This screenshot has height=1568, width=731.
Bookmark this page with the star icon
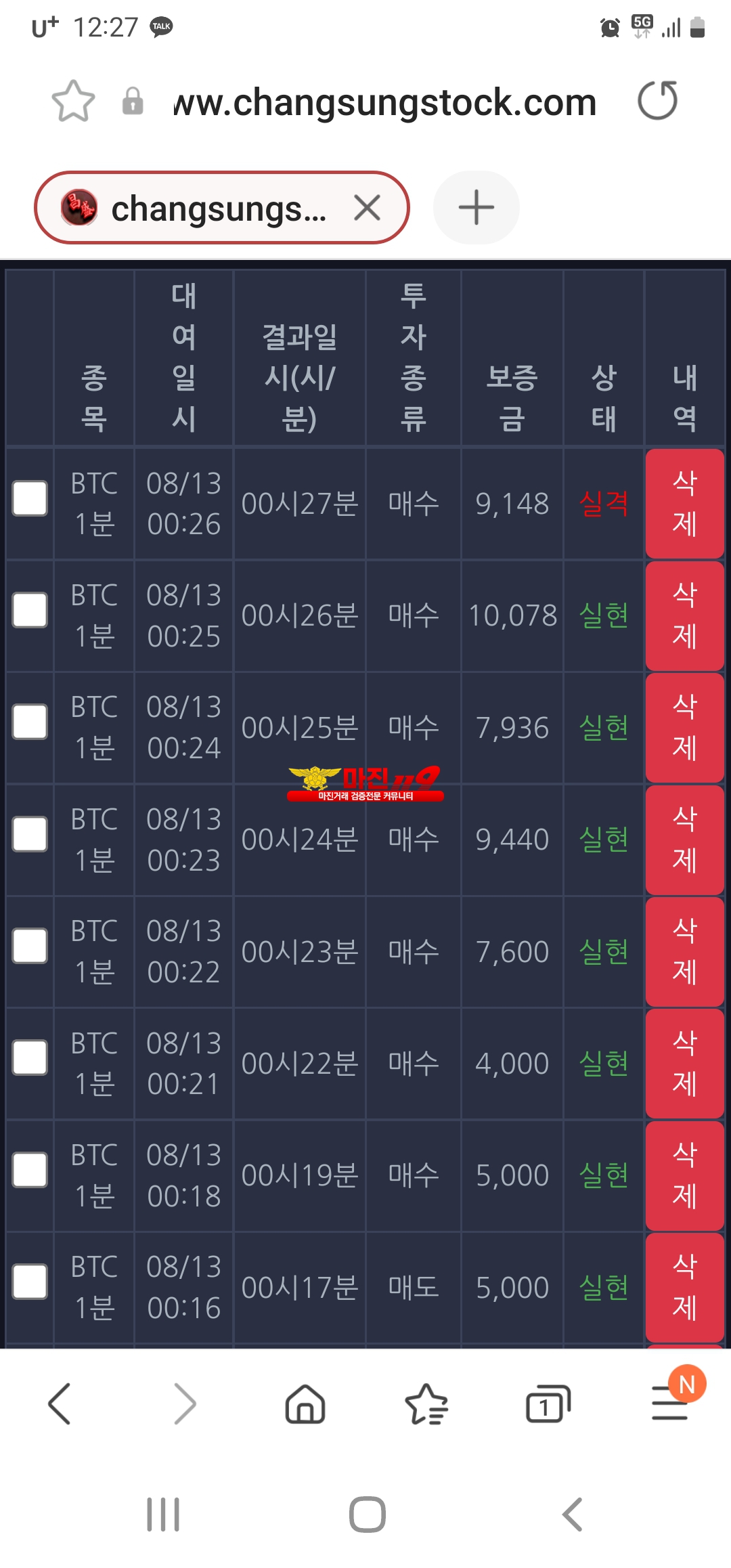click(x=73, y=102)
